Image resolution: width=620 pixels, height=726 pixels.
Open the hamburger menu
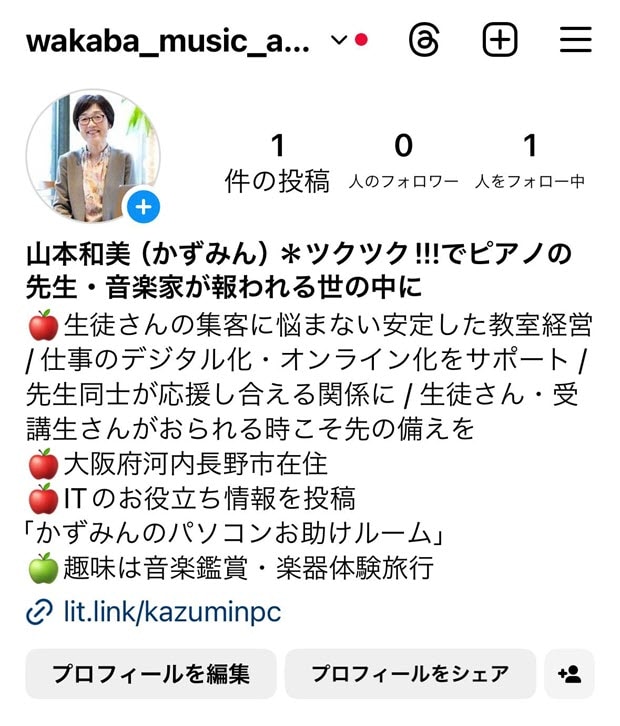[576, 40]
